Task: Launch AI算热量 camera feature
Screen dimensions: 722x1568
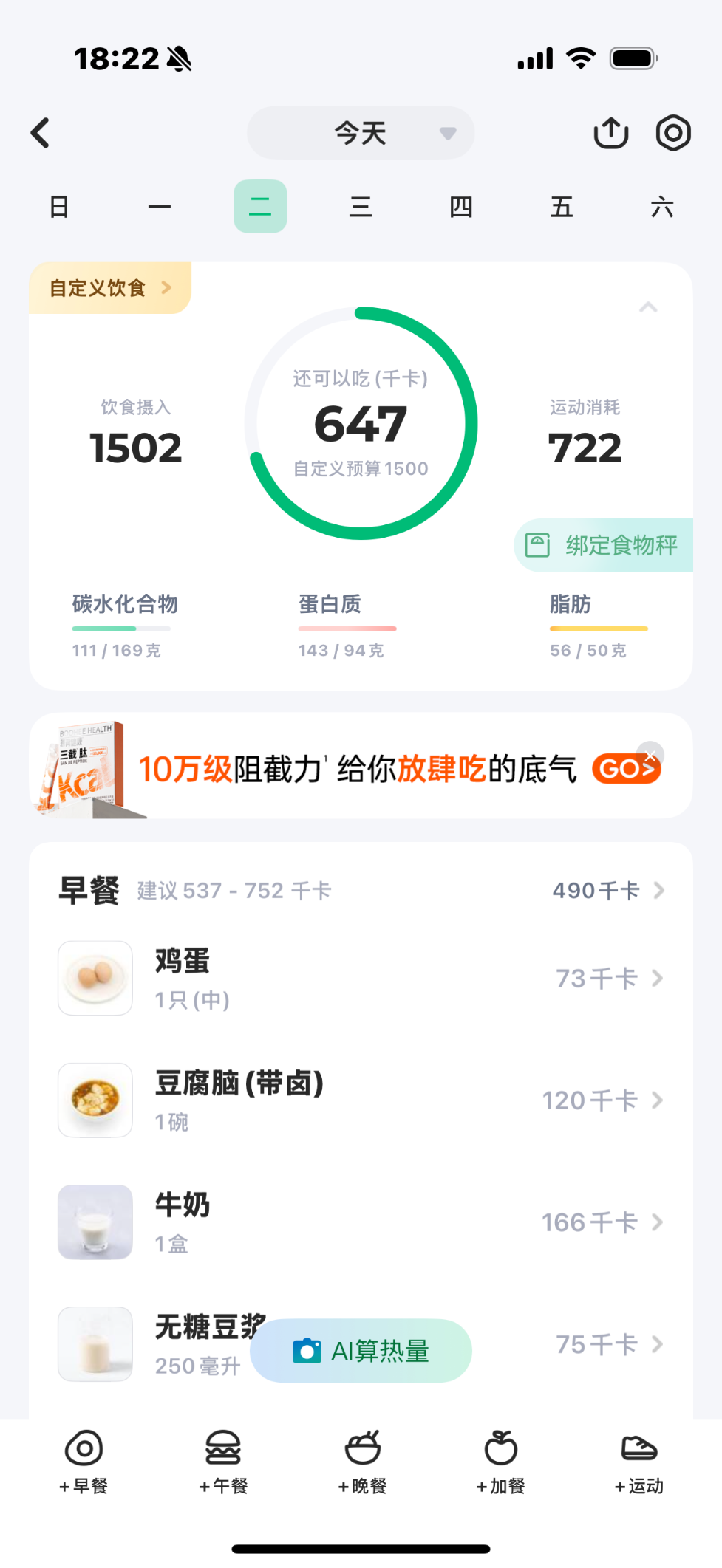Action: [361, 1351]
